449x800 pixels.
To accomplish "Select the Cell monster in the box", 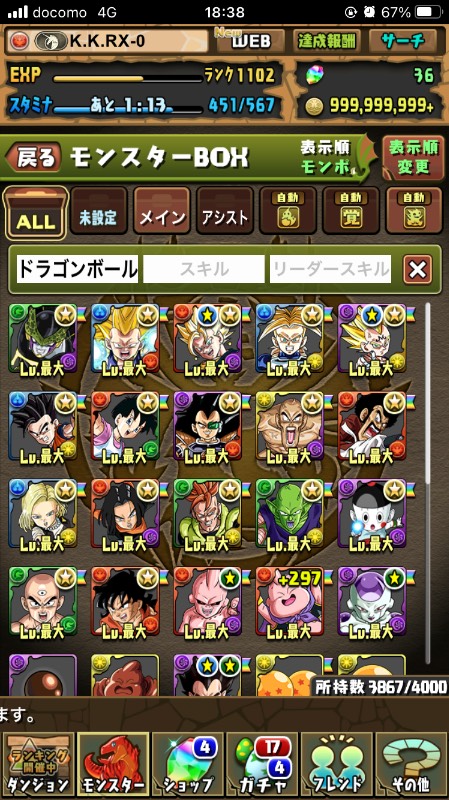I will pyautogui.click(x=43, y=338).
